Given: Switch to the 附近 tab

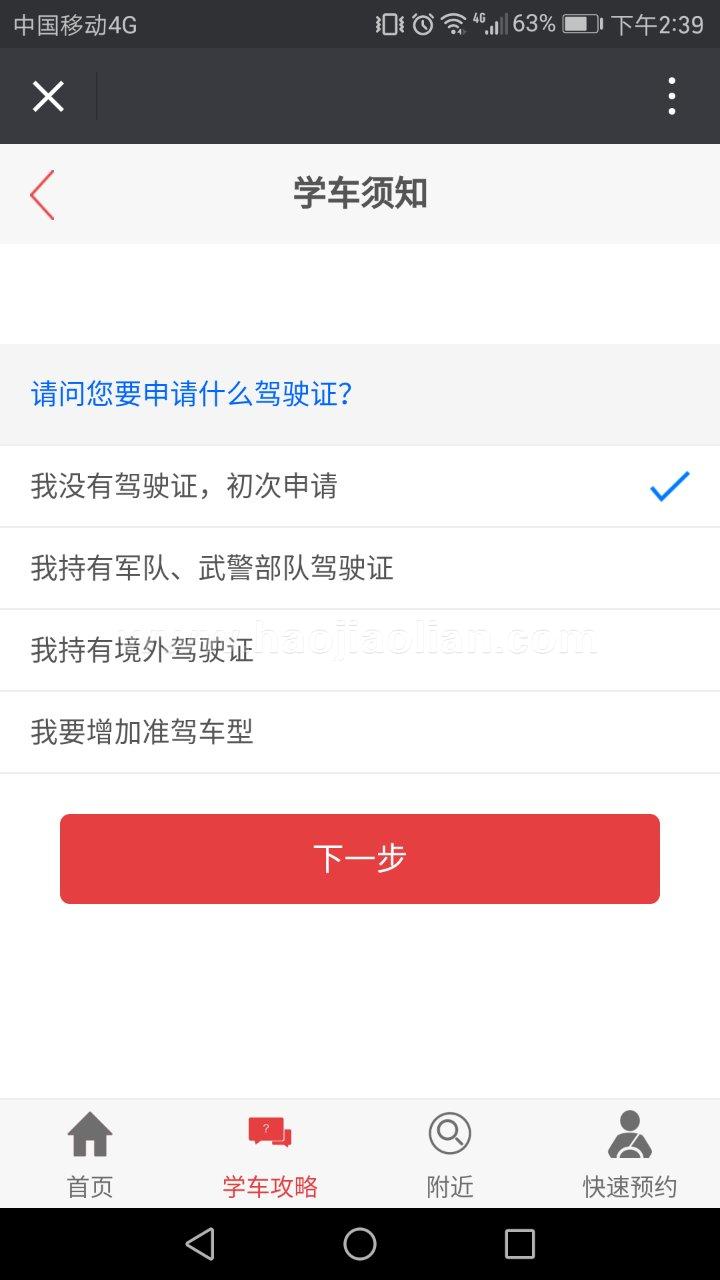Looking at the screenshot, I should [x=450, y=1155].
